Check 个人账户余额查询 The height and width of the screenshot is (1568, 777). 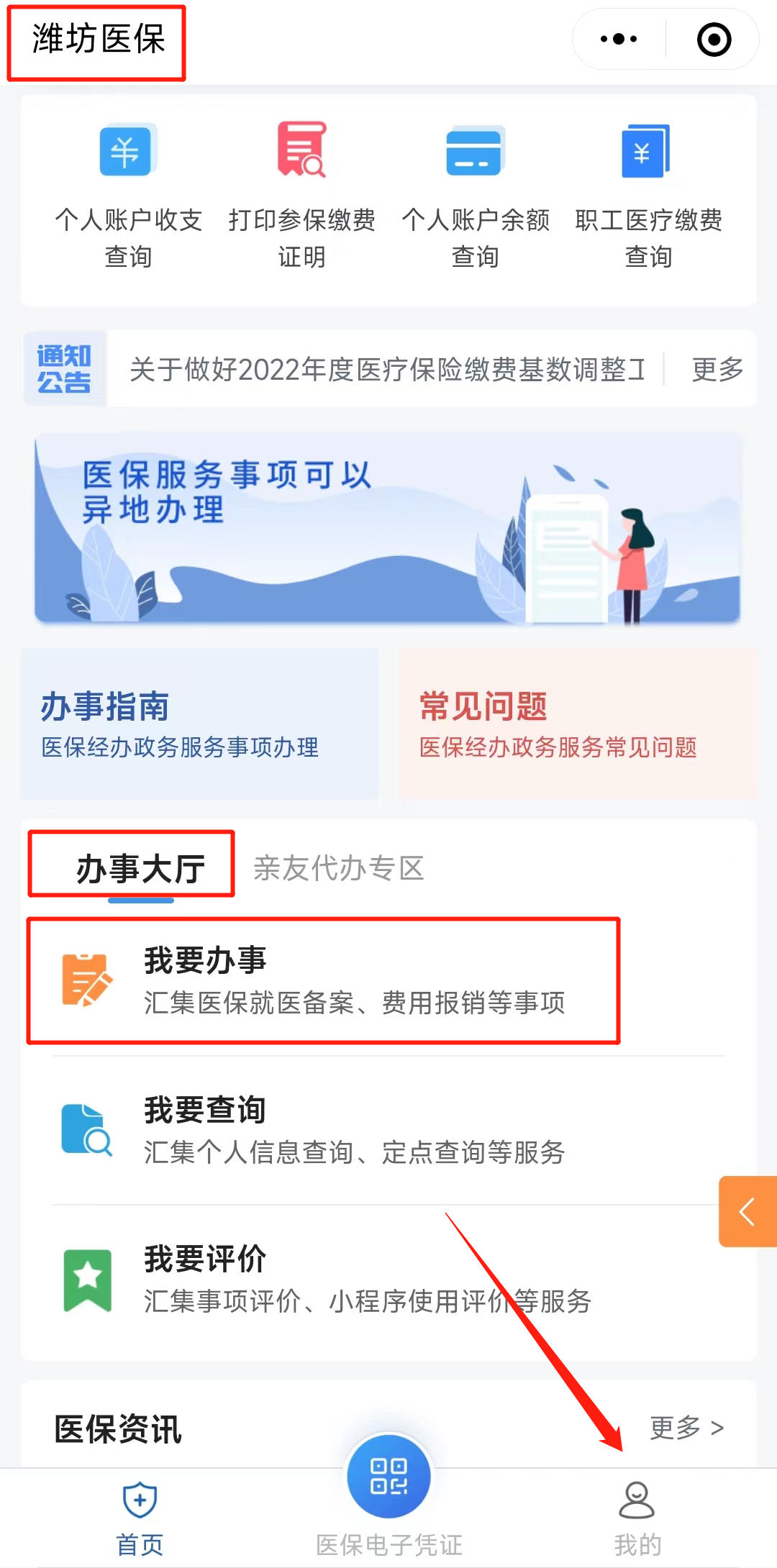(x=475, y=196)
